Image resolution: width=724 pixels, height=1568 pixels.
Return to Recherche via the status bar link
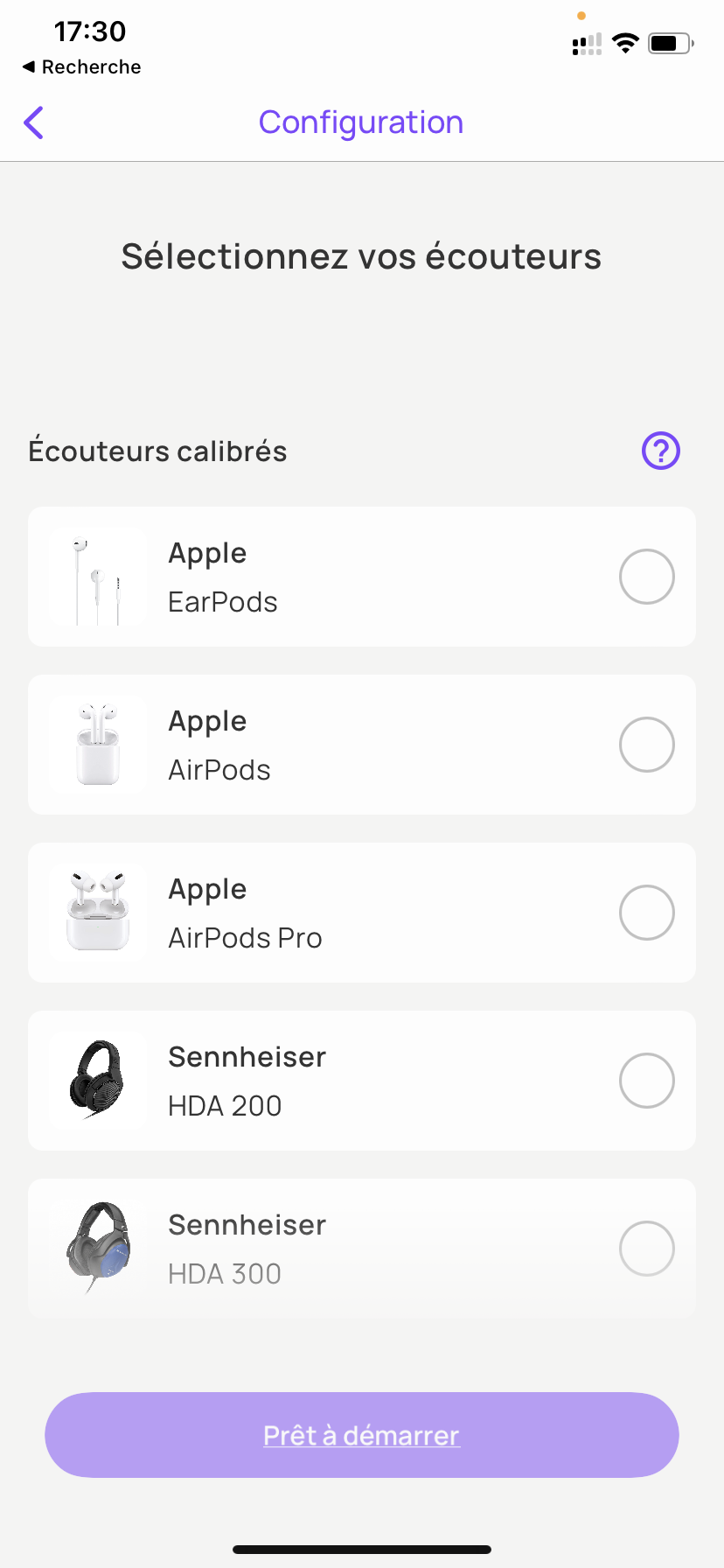[x=81, y=67]
